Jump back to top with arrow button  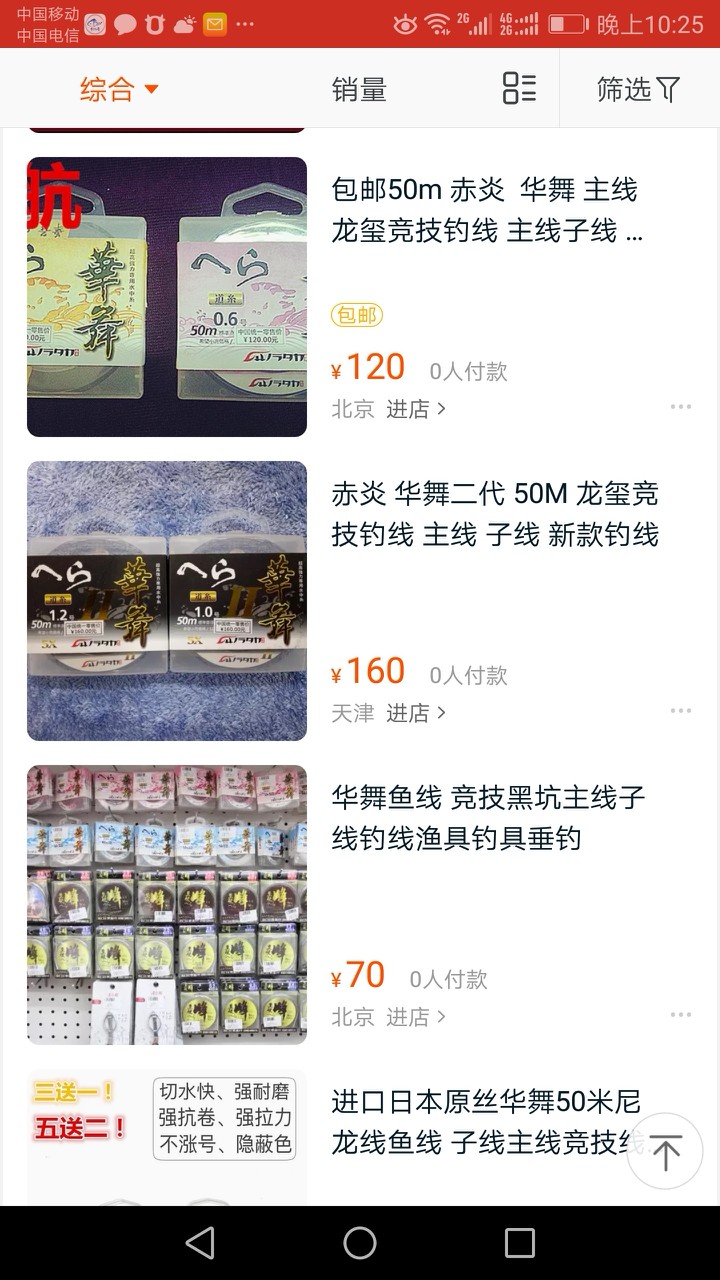point(665,1151)
